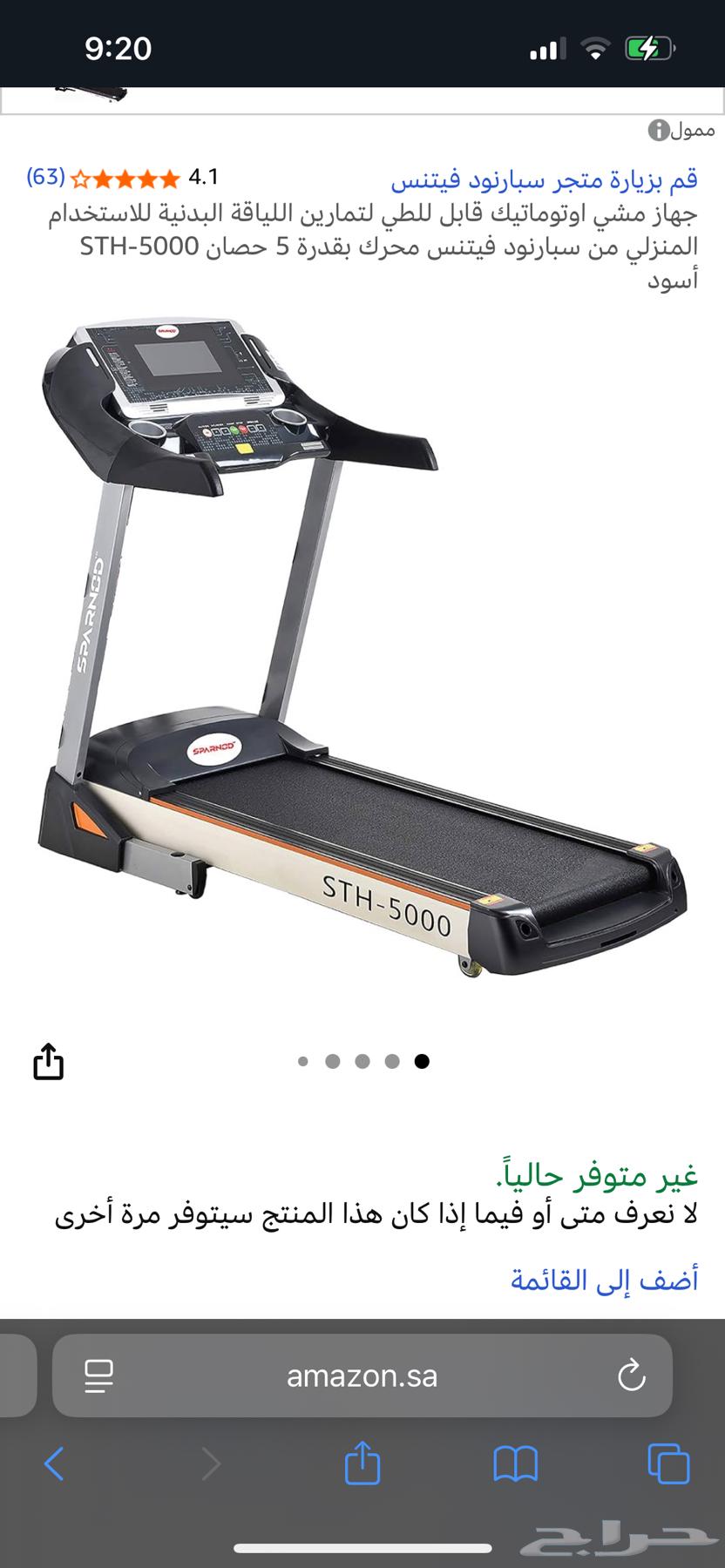Select the last pagination dot under the image
725x1568 pixels.
coord(422,1062)
